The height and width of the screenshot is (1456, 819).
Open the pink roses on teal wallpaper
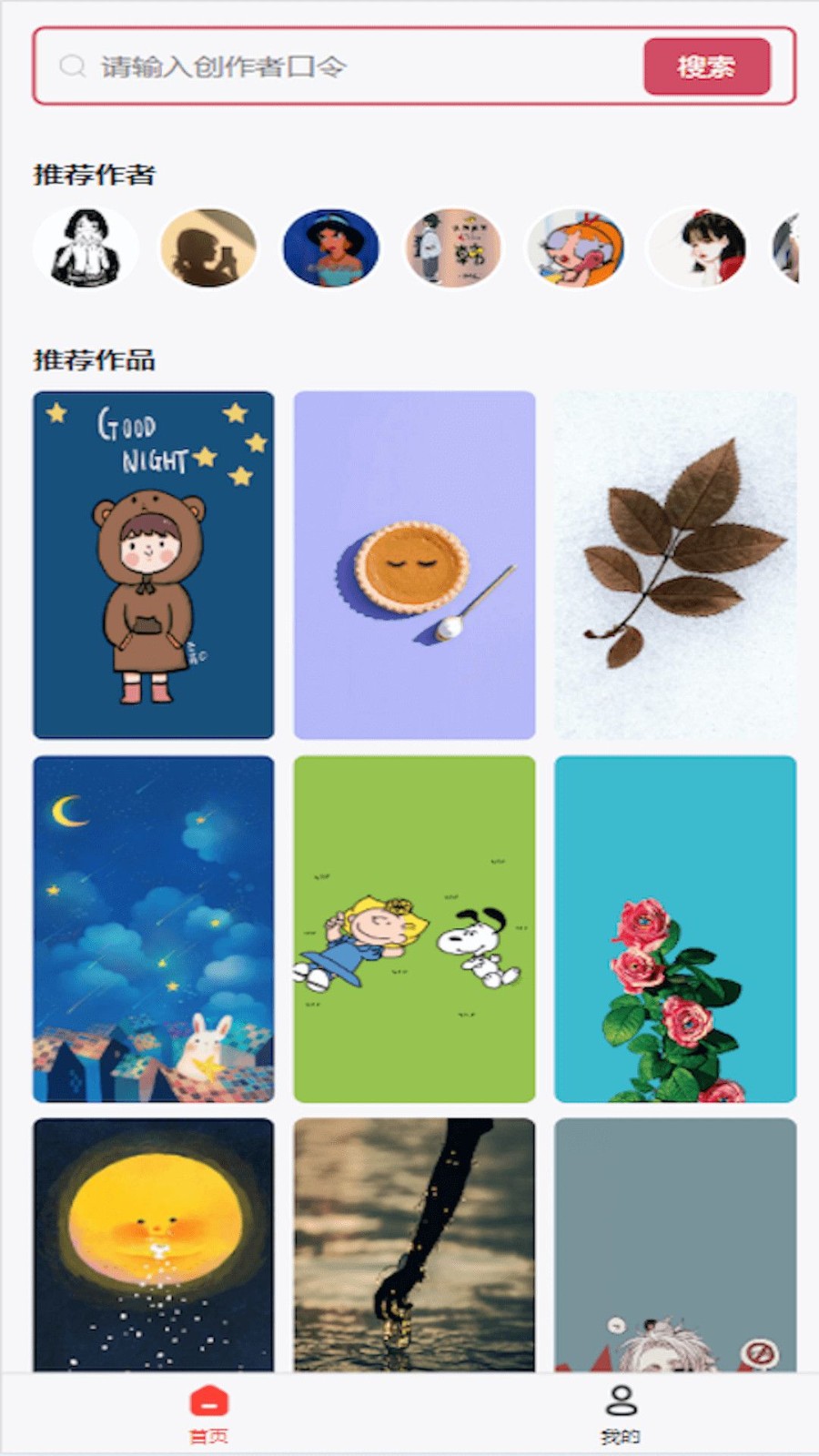coord(675,928)
